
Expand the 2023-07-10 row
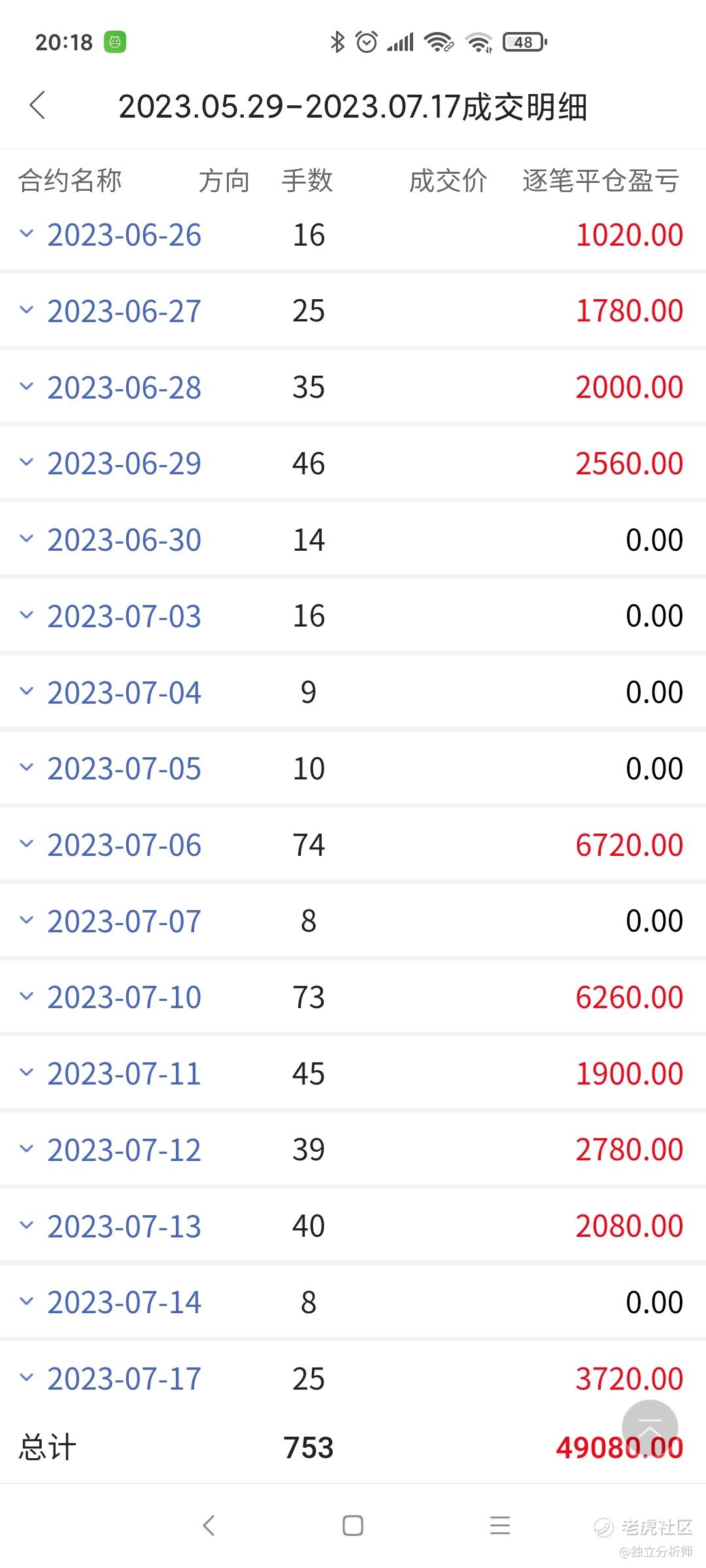353,997
